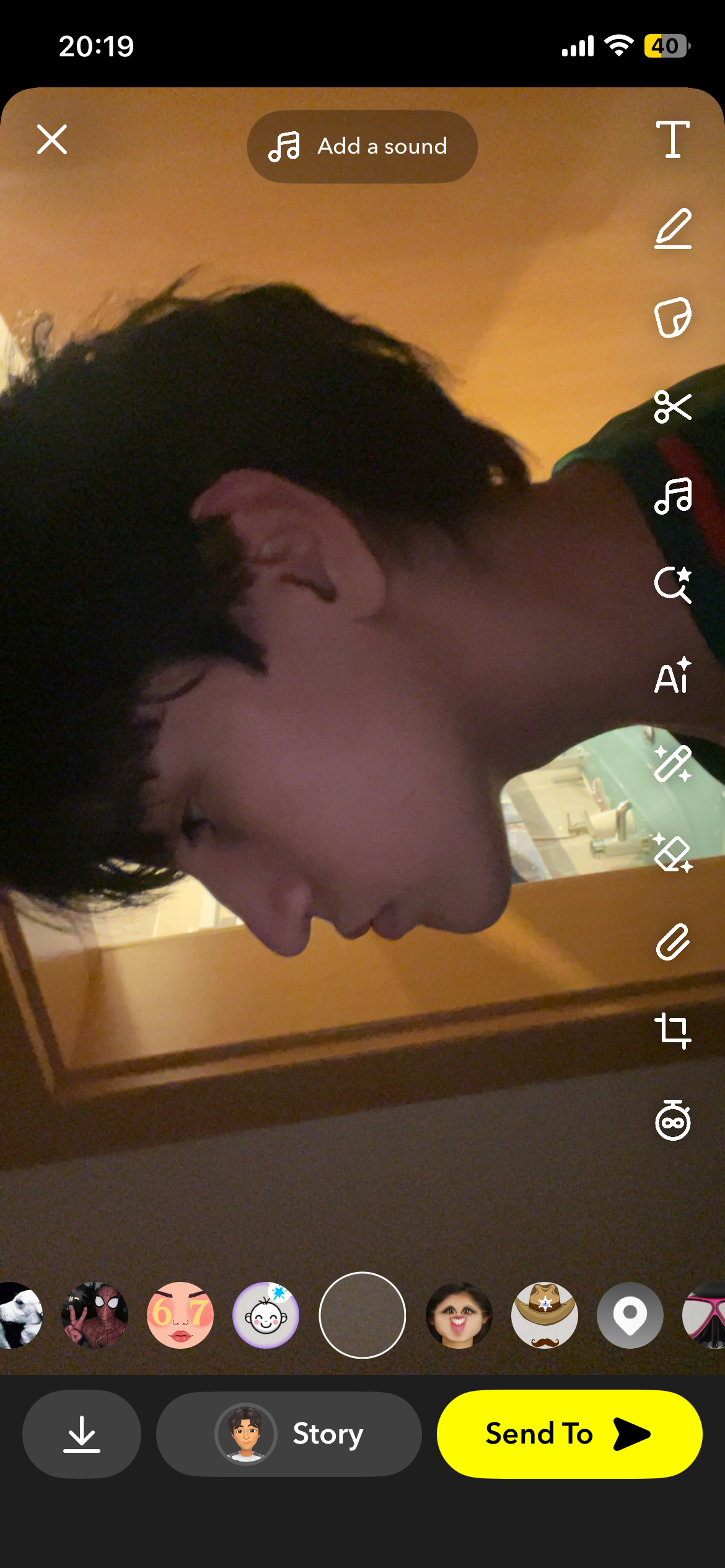Select the pencil drawing tool

tap(672, 229)
